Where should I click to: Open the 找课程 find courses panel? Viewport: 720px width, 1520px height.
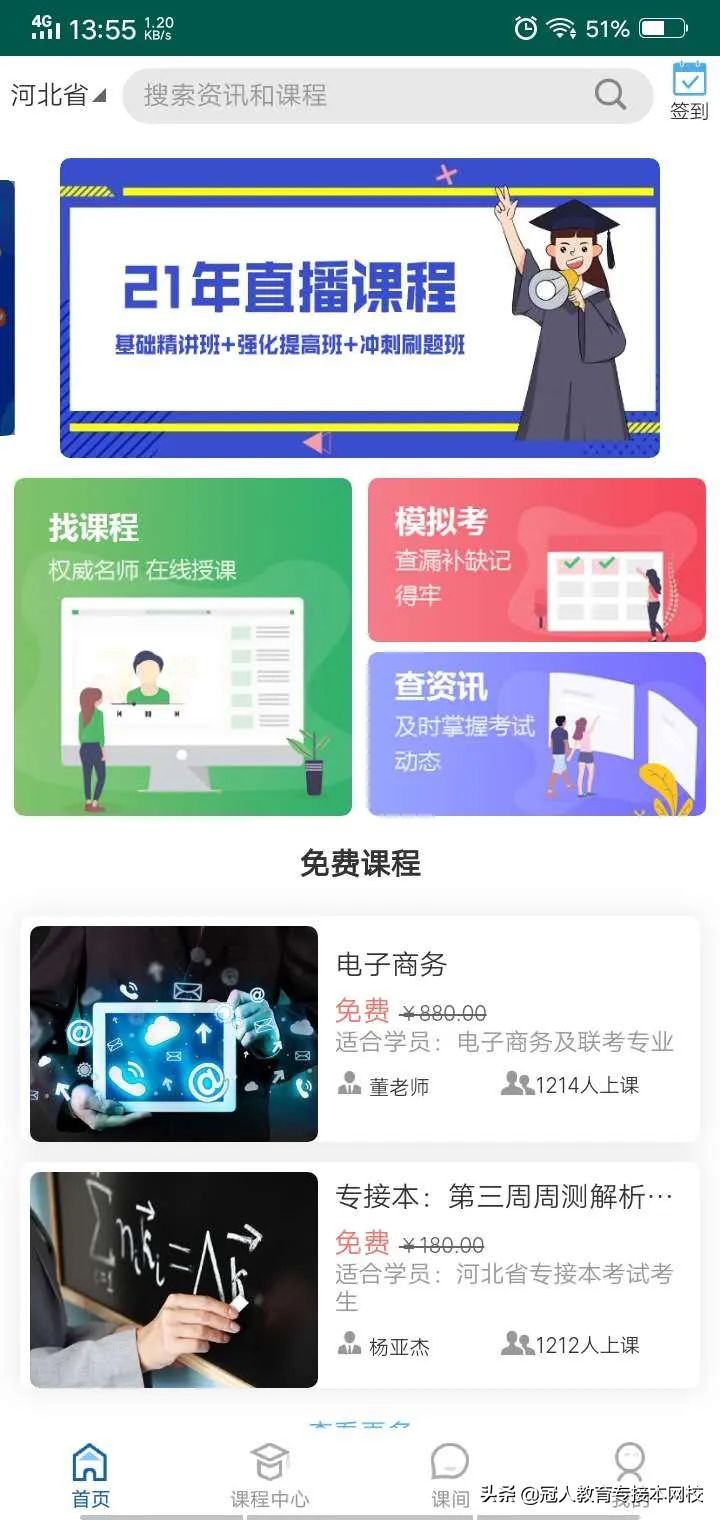(183, 647)
